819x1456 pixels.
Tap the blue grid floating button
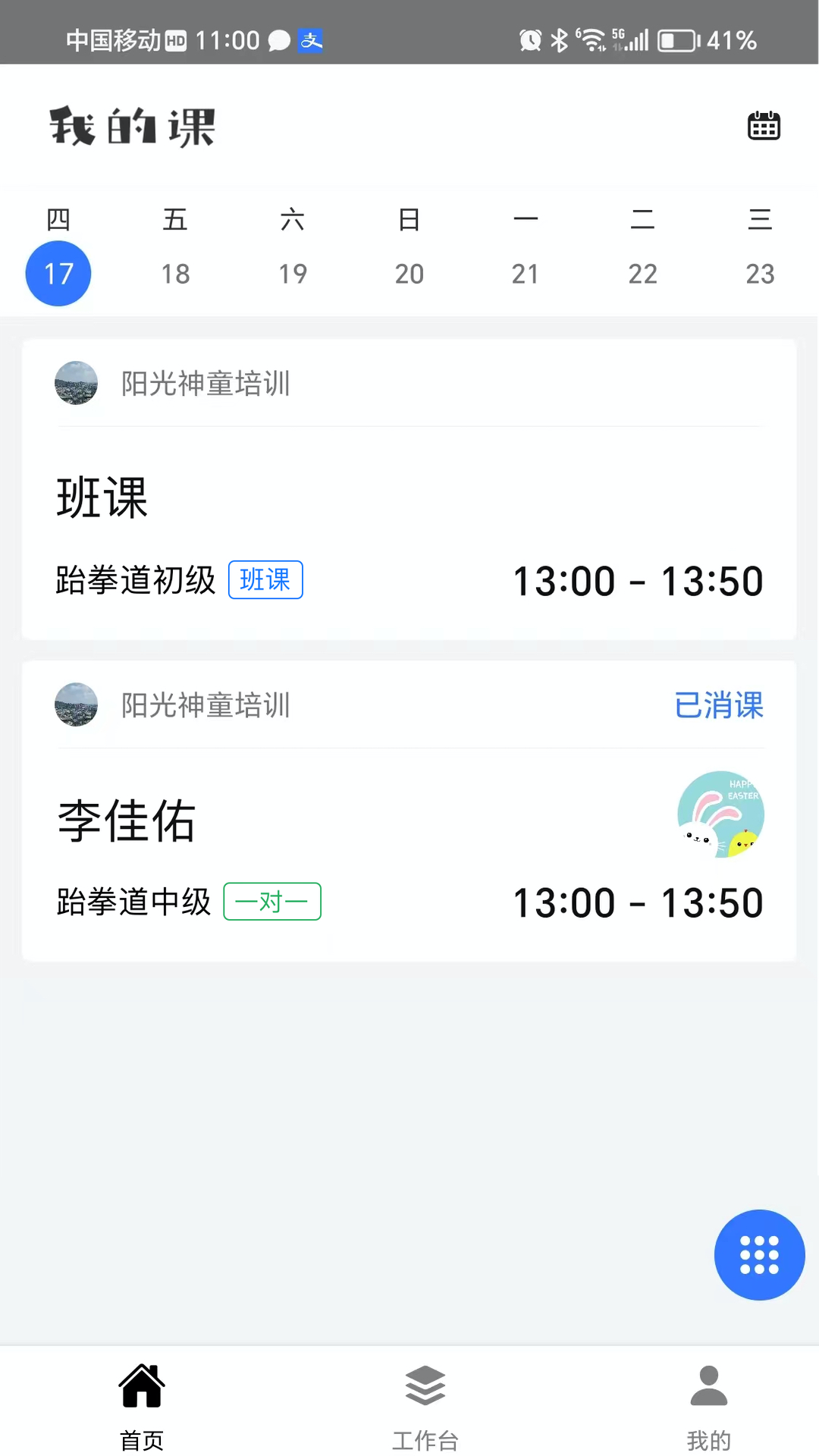point(759,1255)
